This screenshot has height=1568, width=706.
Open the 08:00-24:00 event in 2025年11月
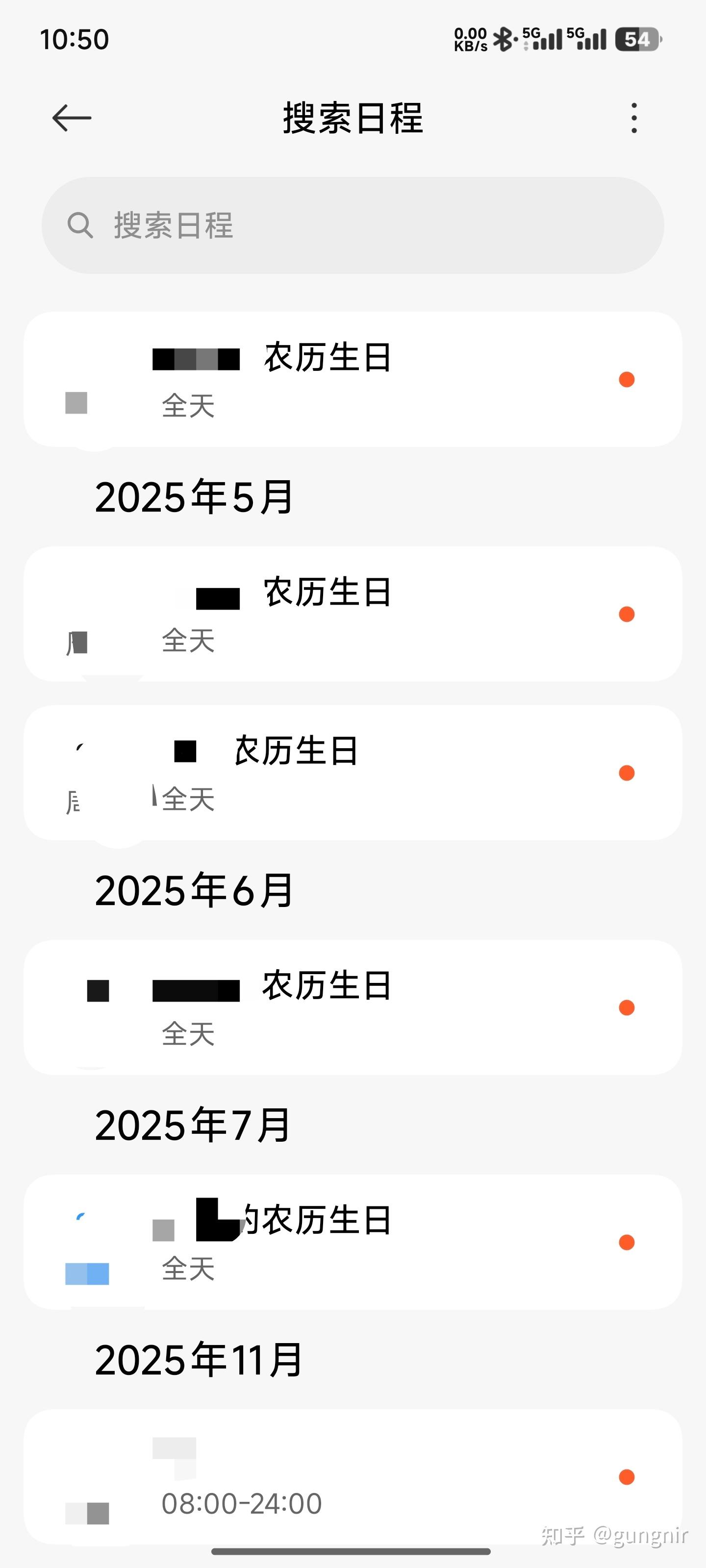pyautogui.click(x=353, y=1477)
